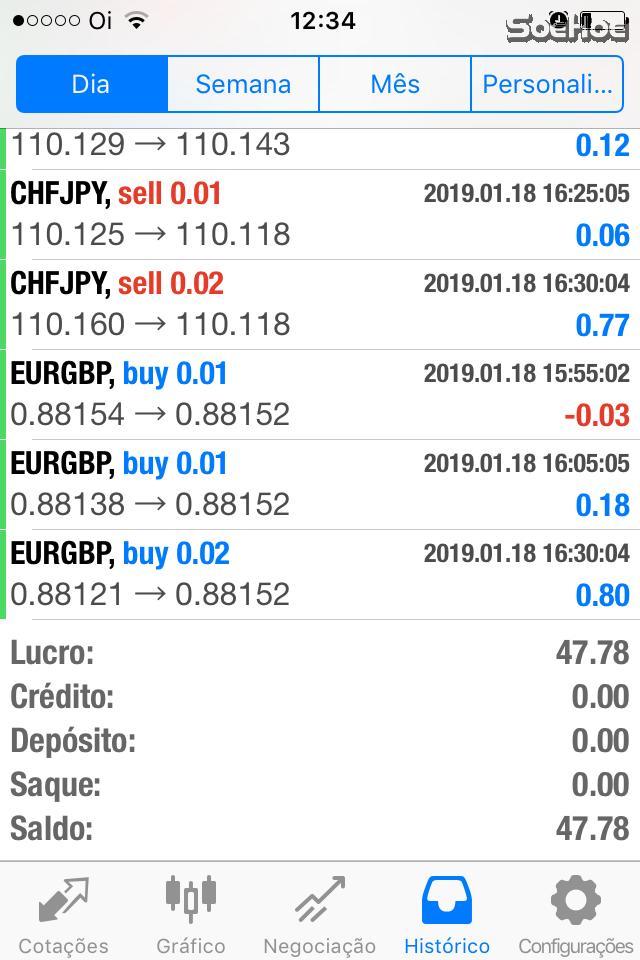Open the Personalizado date range option

(x=547, y=84)
